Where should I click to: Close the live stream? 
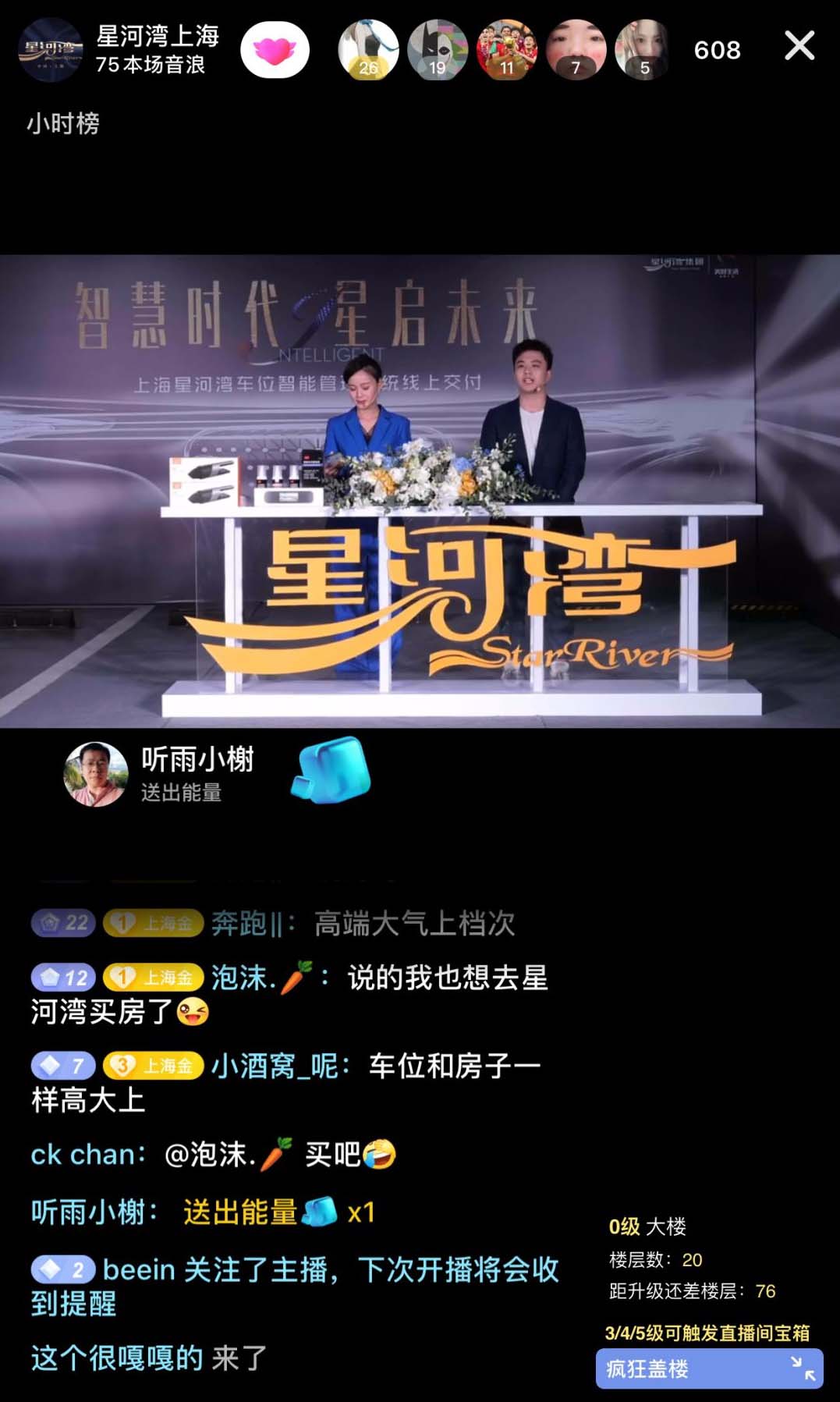pos(799,46)
